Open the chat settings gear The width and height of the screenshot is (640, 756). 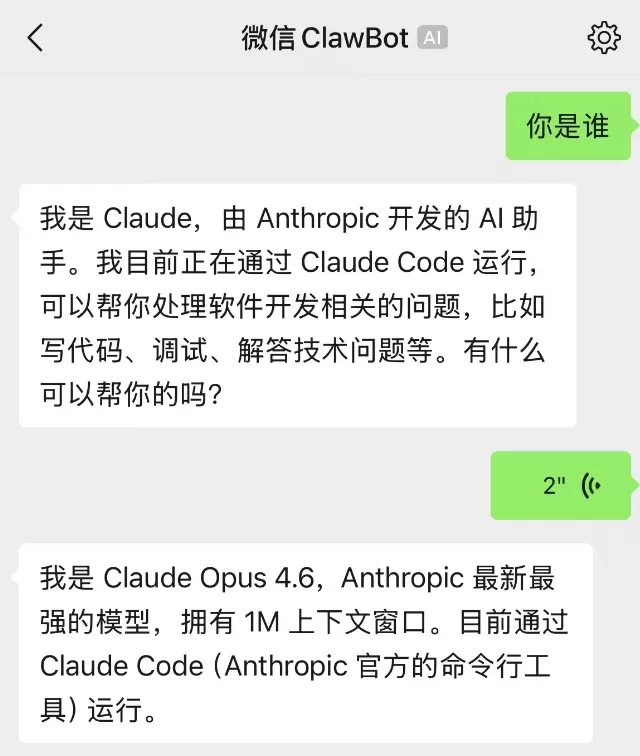pos(604,38)
